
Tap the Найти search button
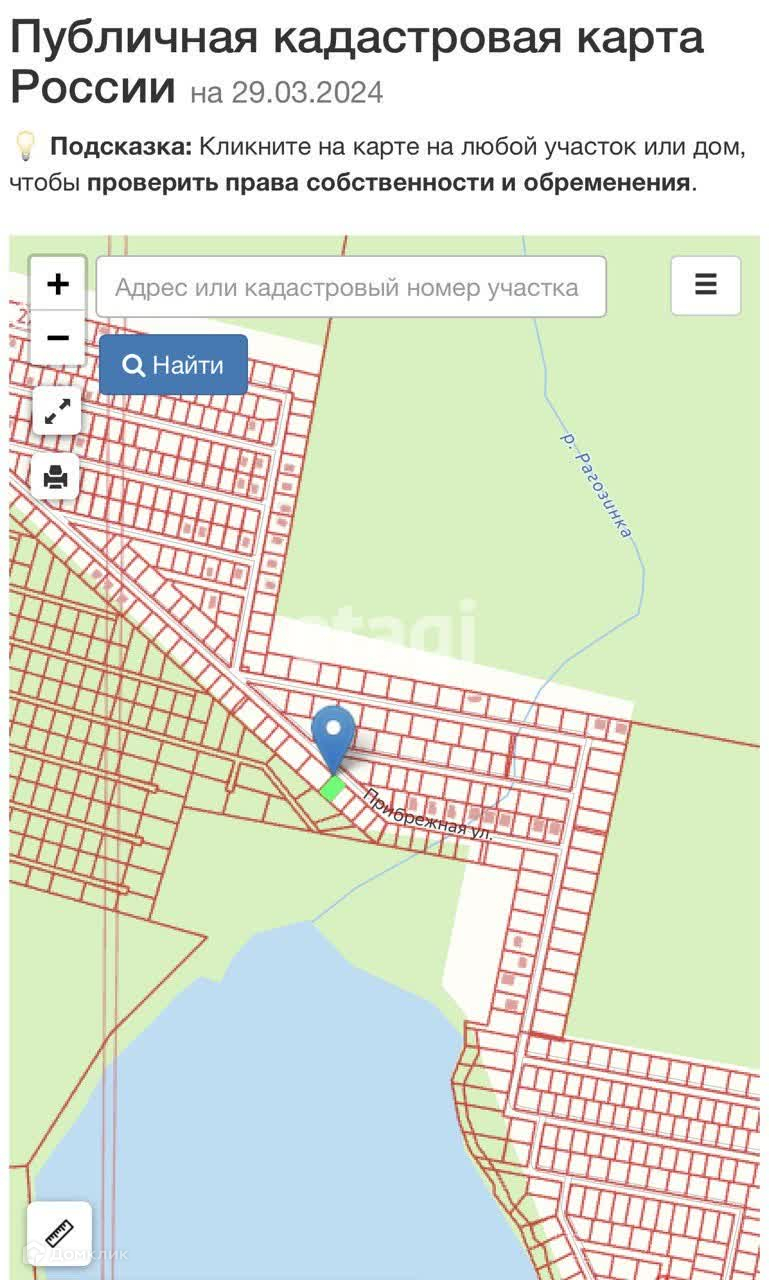pos(173,365)
